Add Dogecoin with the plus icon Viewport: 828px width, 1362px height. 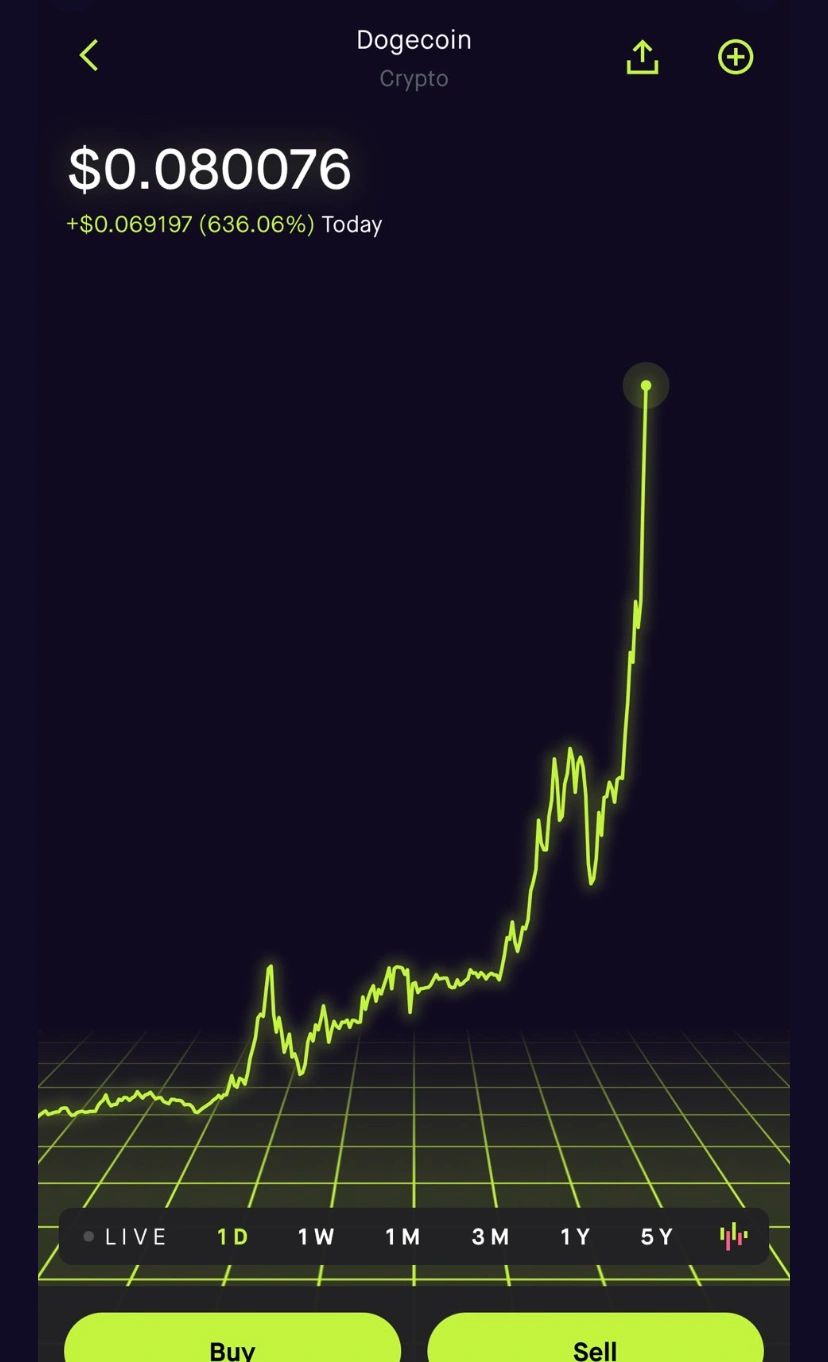click(735, 57)
